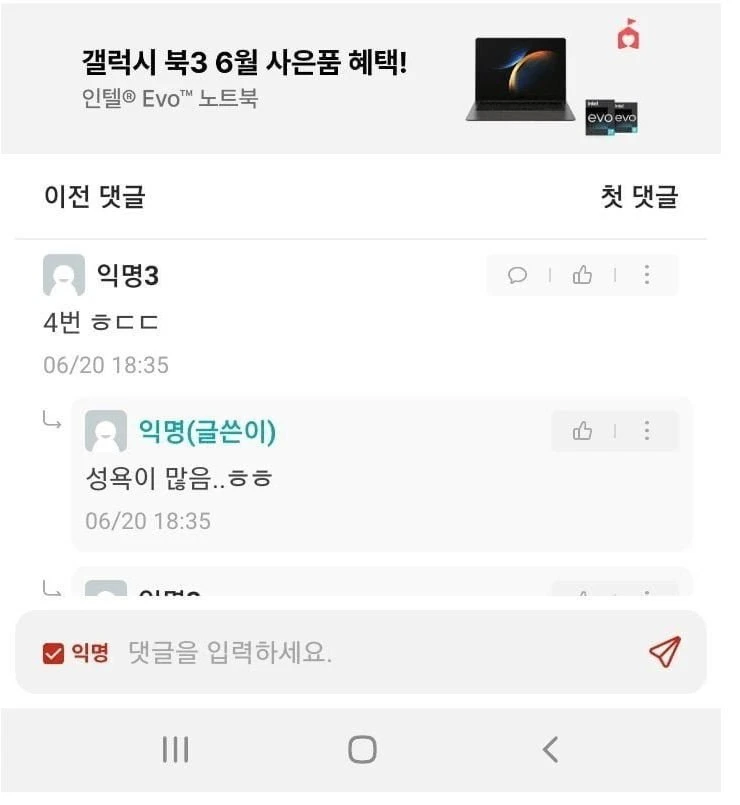Like 익명(글쓴이)'s reply with the thumbs-up
The width and height of the screenshot is (740, 805).
tap(583, 431)
